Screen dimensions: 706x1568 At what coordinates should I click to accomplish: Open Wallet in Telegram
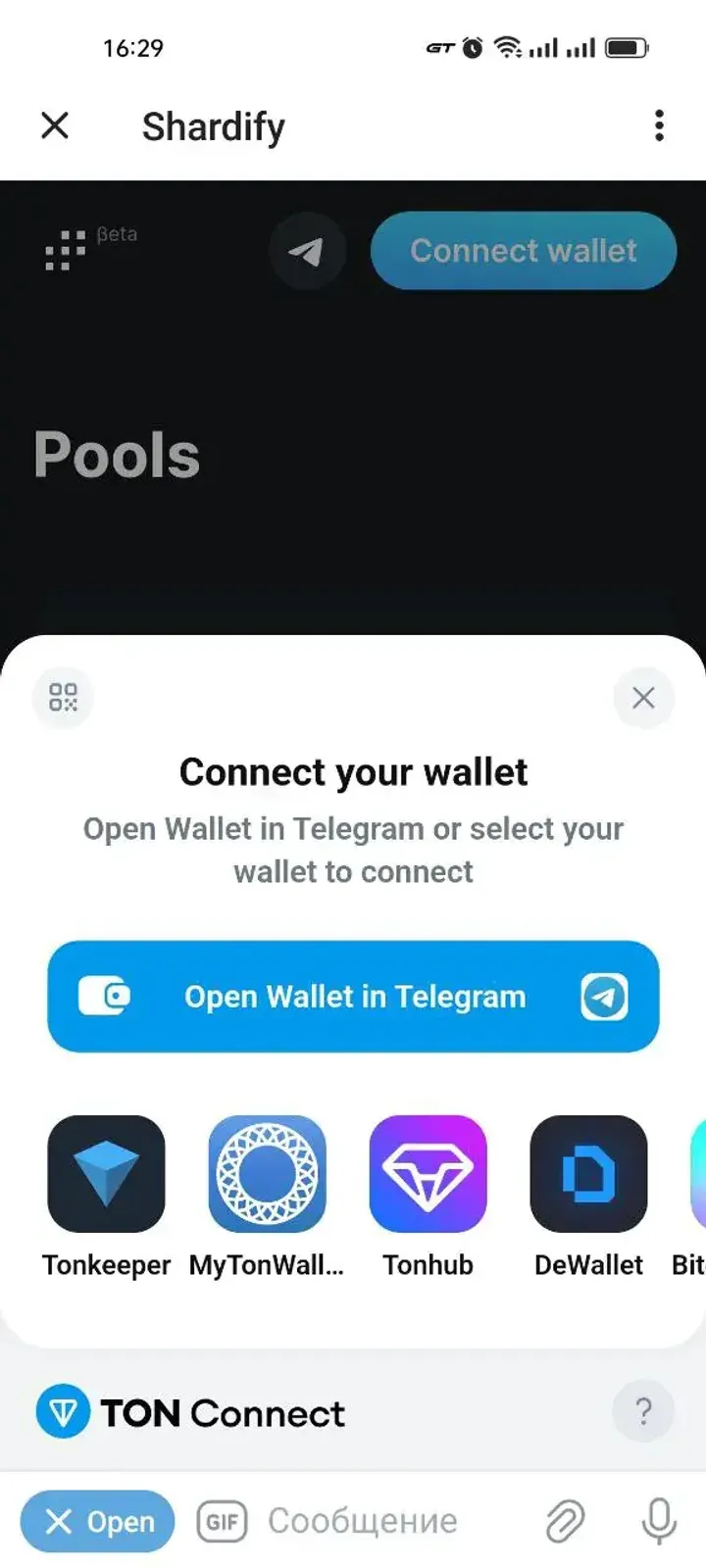click(353, 997)
